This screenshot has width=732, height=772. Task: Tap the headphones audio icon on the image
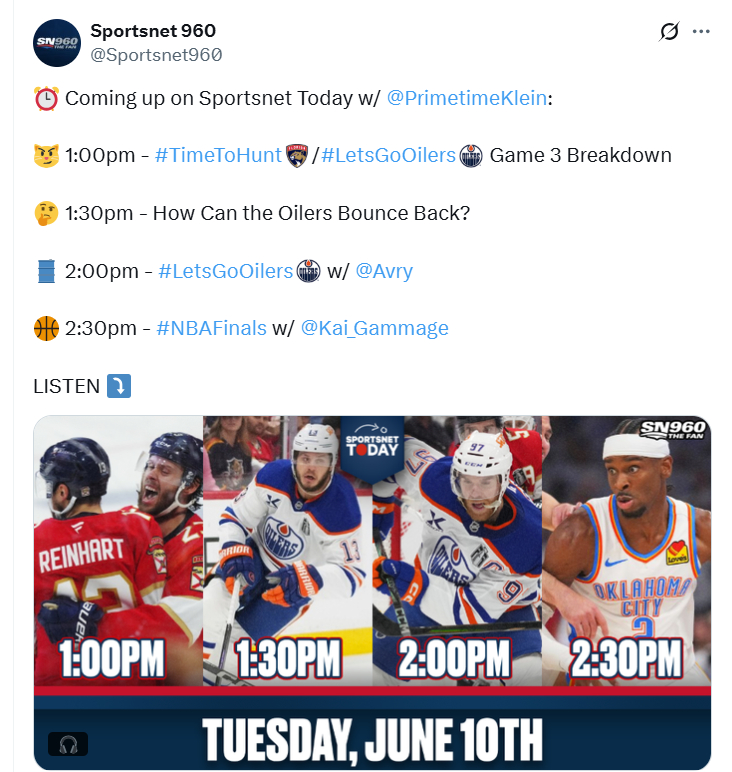coord(68,744)
